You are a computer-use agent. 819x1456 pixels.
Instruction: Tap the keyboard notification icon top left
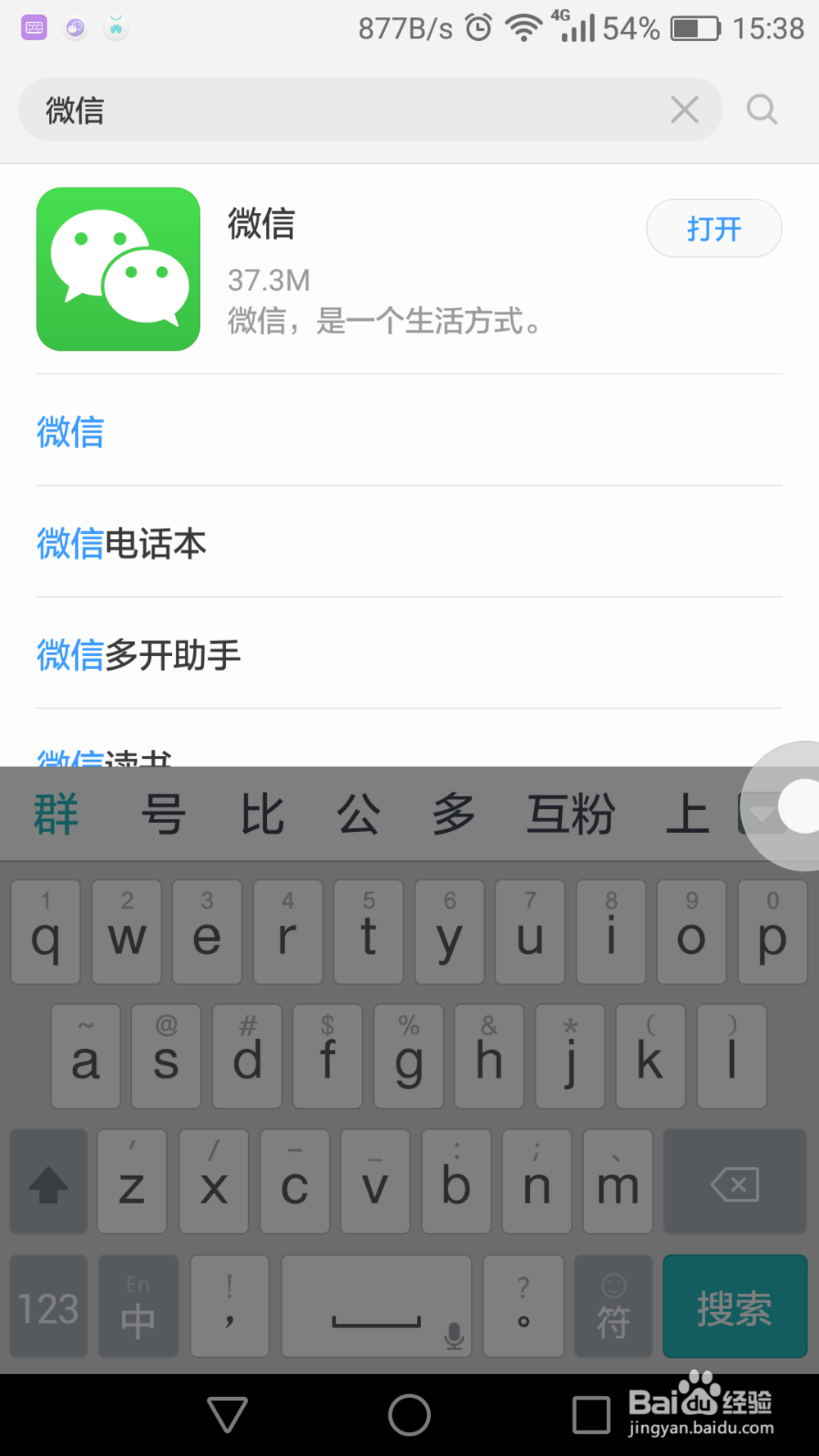[33, 27]
